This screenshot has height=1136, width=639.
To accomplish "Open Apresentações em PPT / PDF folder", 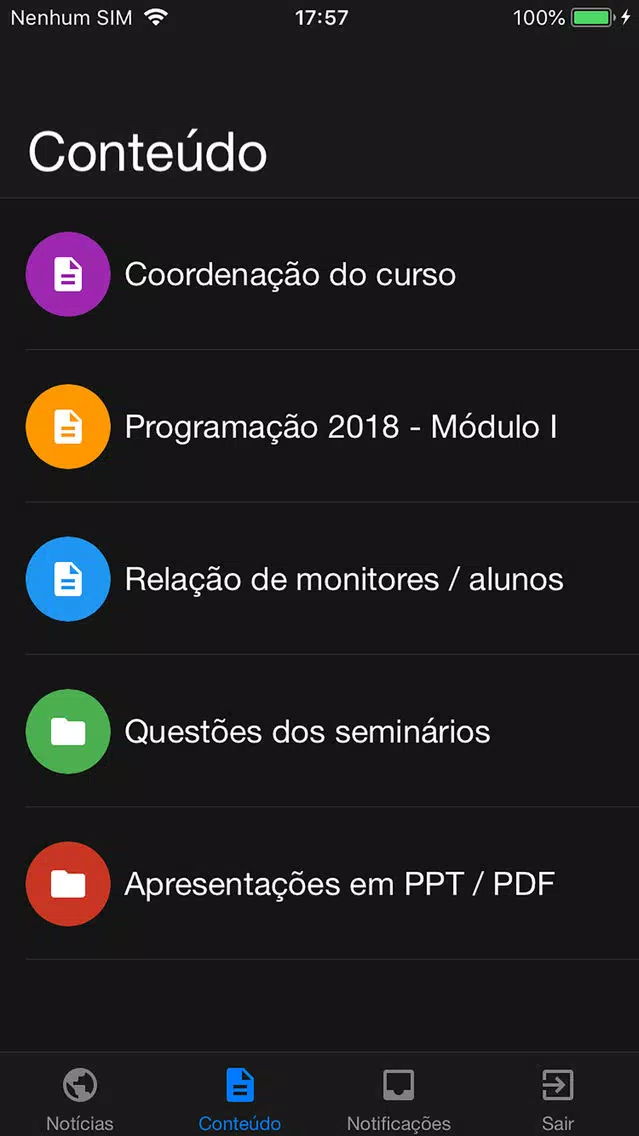I will 320,884.
